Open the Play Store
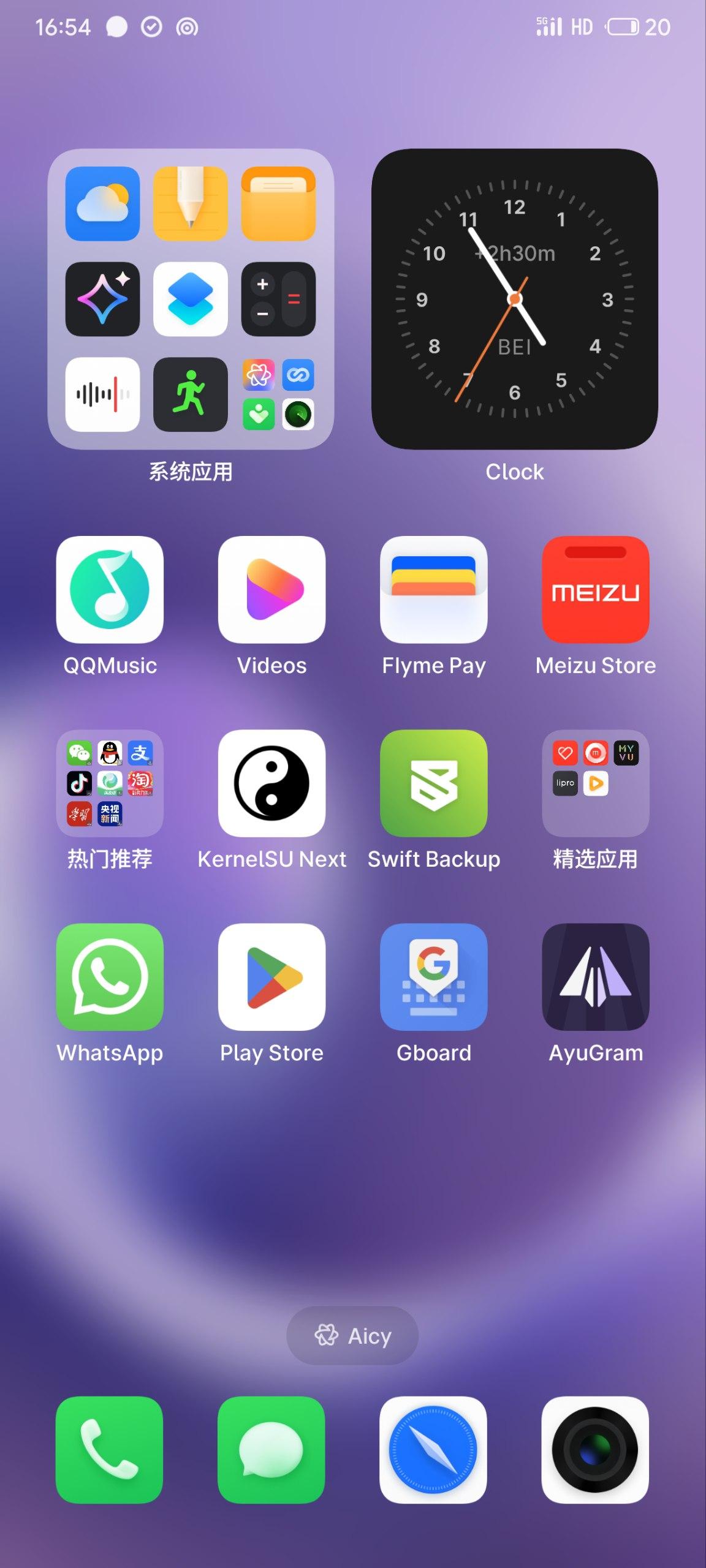This screenshot has height=1568, width=706. (x=271, y=976)
